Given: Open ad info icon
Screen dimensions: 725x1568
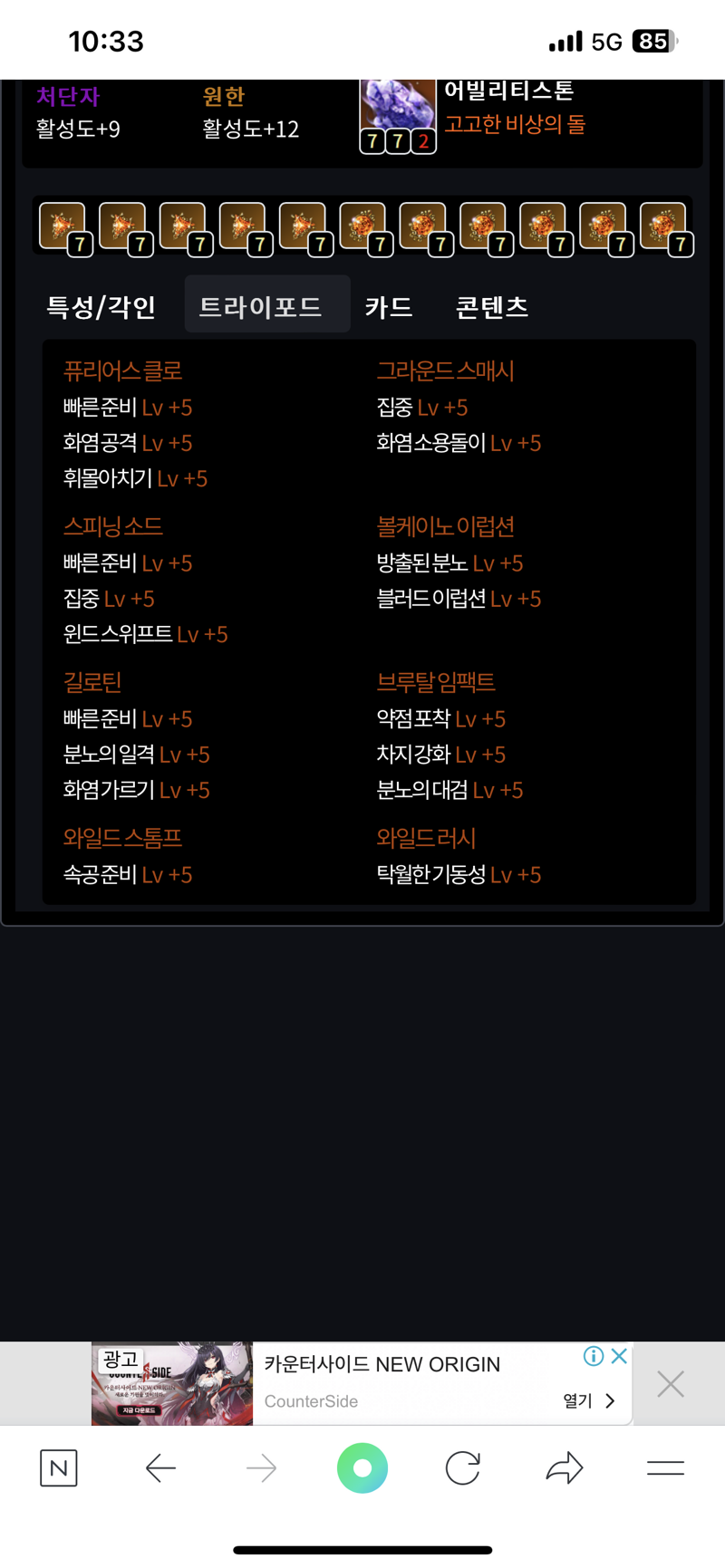Looking at the screenshot, I should [x=594, y=1356].
